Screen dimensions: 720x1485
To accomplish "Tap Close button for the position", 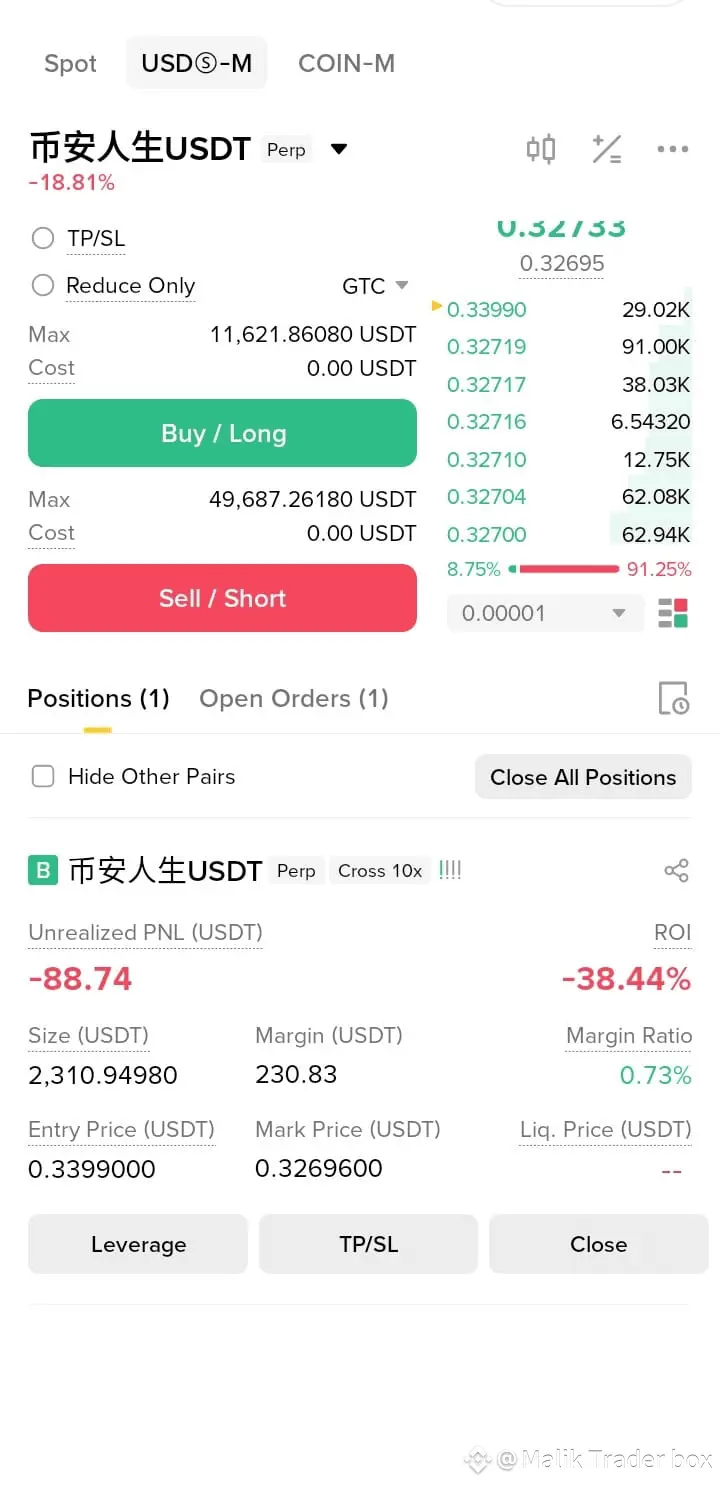I will click(x=599, y=1244).
